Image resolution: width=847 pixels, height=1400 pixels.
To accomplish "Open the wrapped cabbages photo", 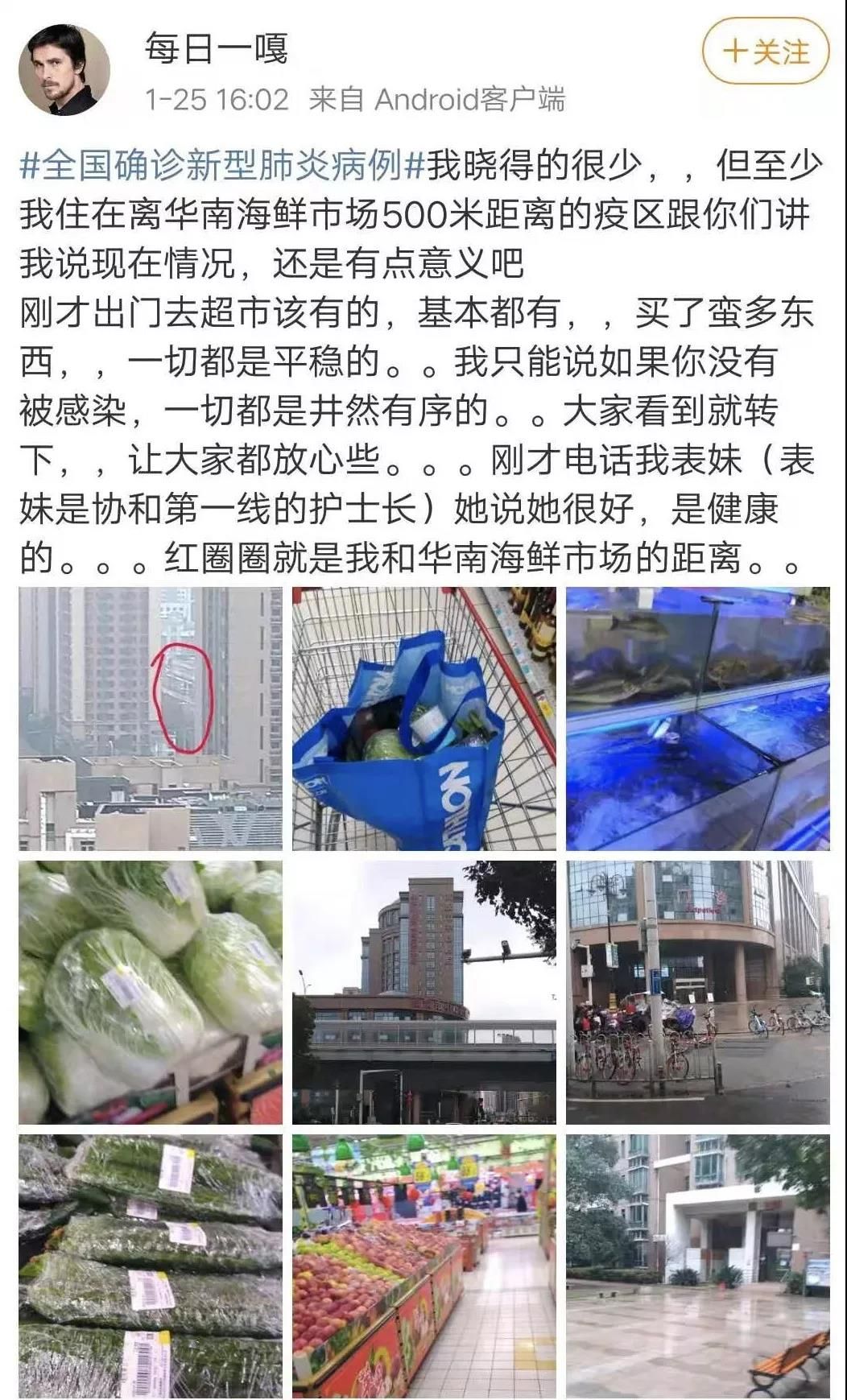I will coord(151,992).
